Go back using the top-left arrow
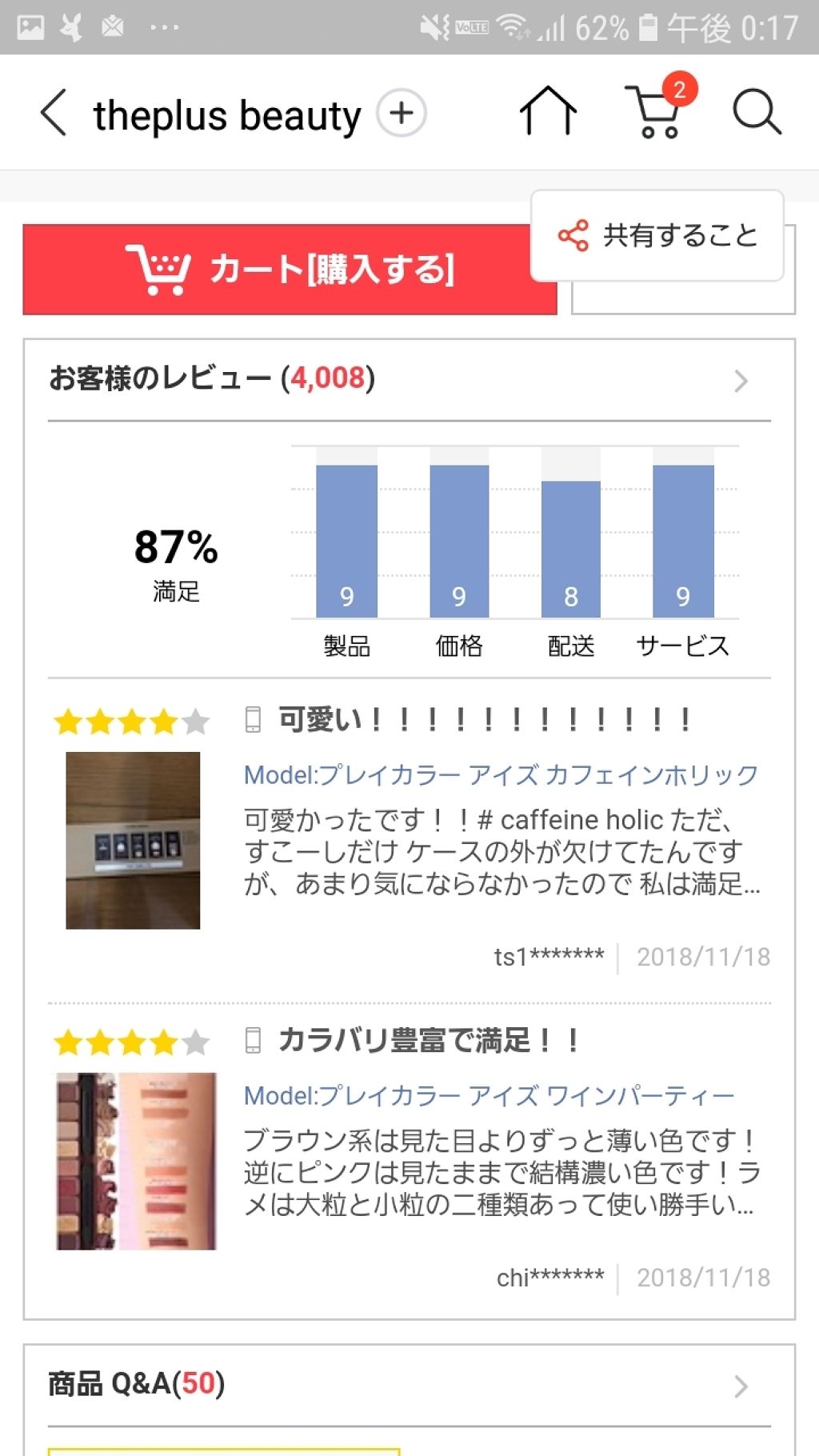 [x=54, y=113]
